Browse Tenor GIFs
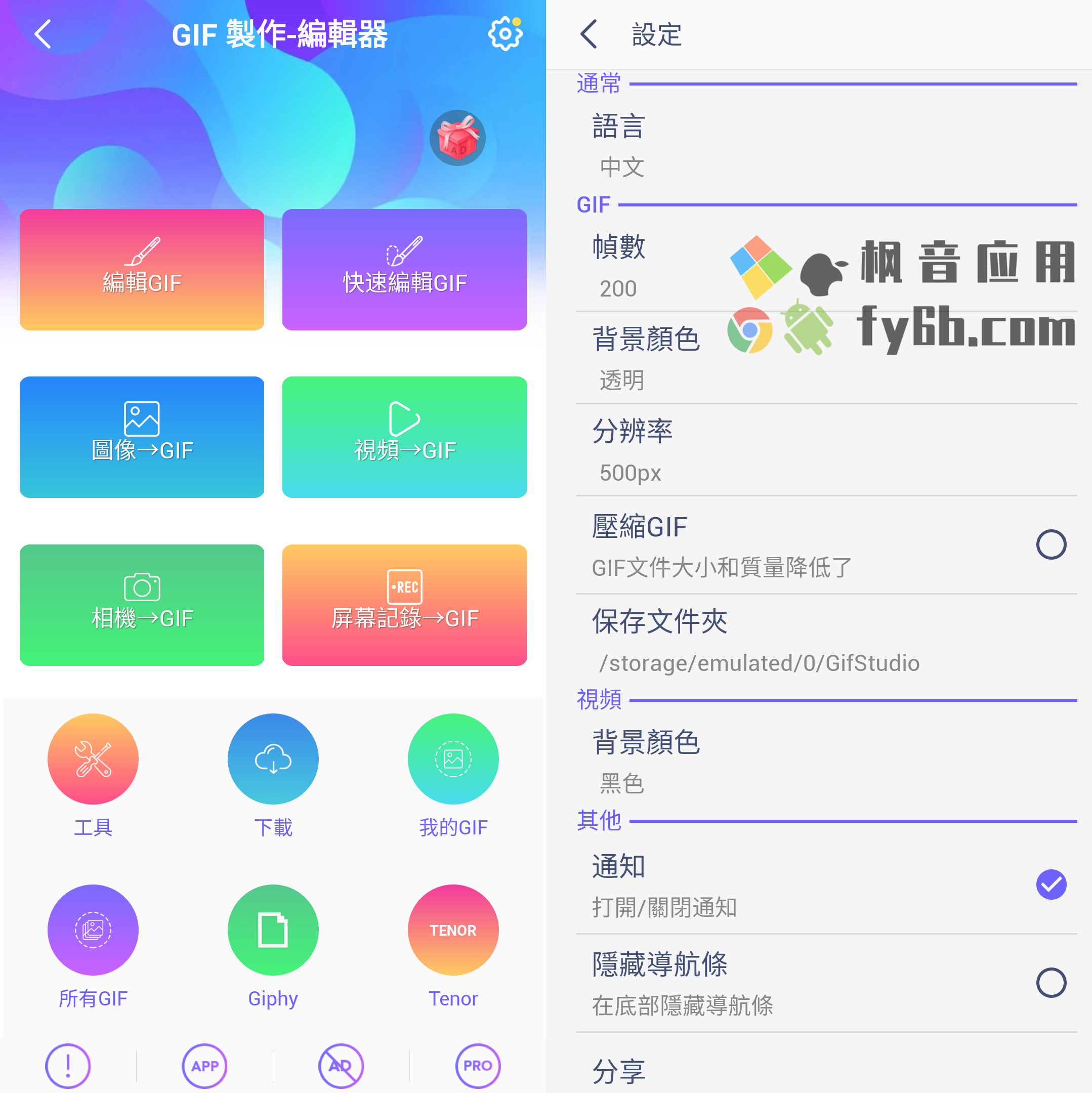Screen dimensions: 1092x1093 453,930
